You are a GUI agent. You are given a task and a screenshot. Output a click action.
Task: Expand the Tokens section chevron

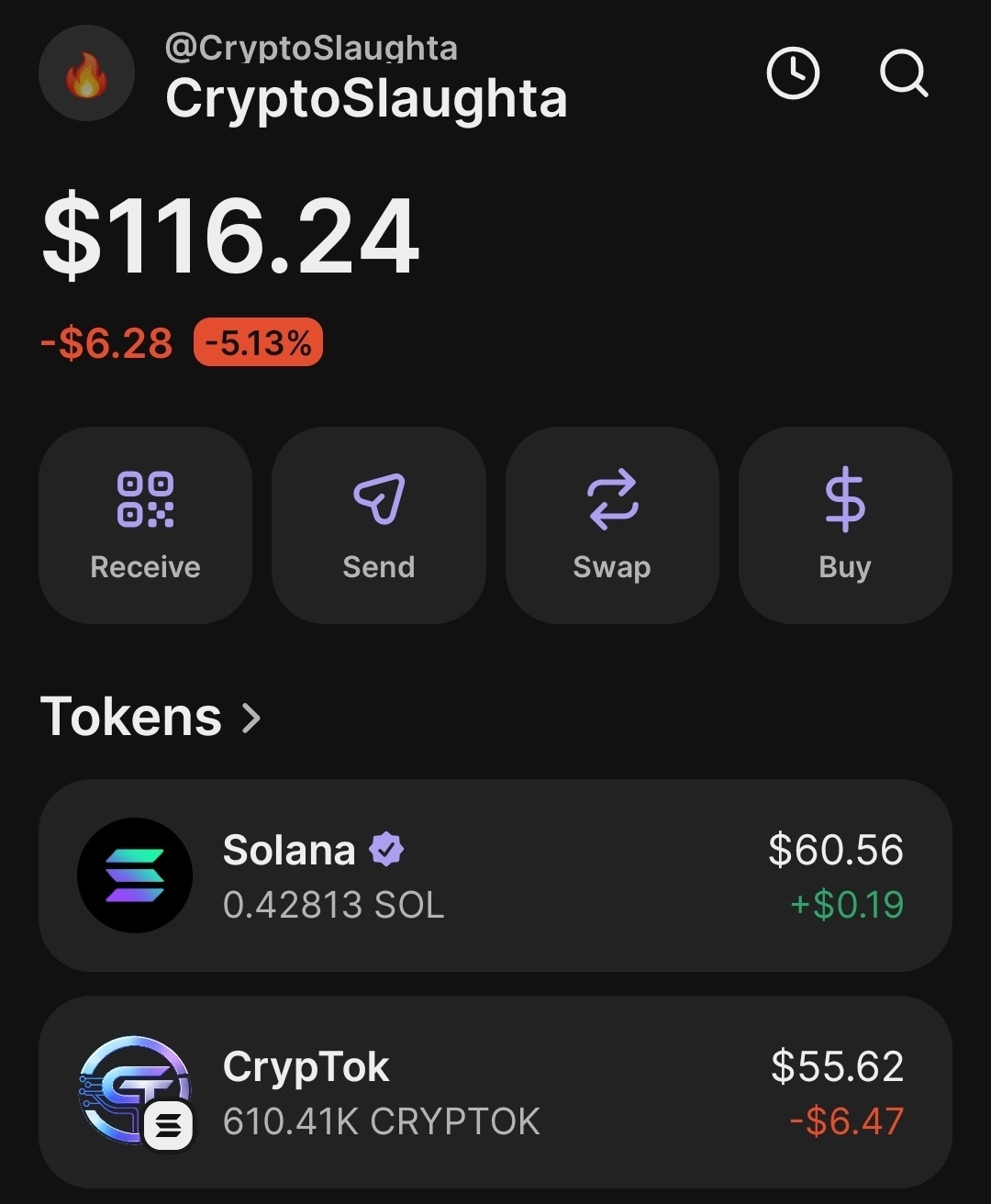[251, 718]
